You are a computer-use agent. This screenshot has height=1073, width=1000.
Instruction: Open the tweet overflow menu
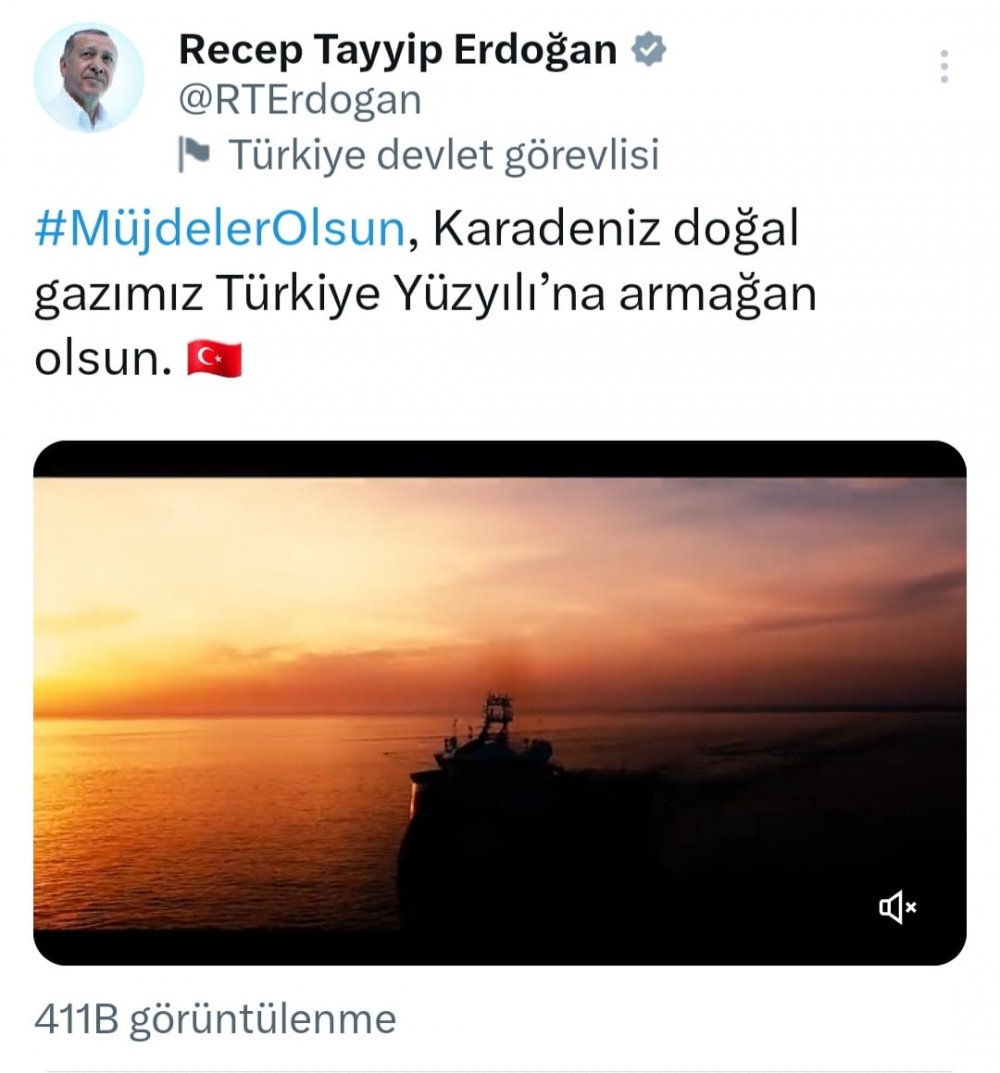pos(943,66)
